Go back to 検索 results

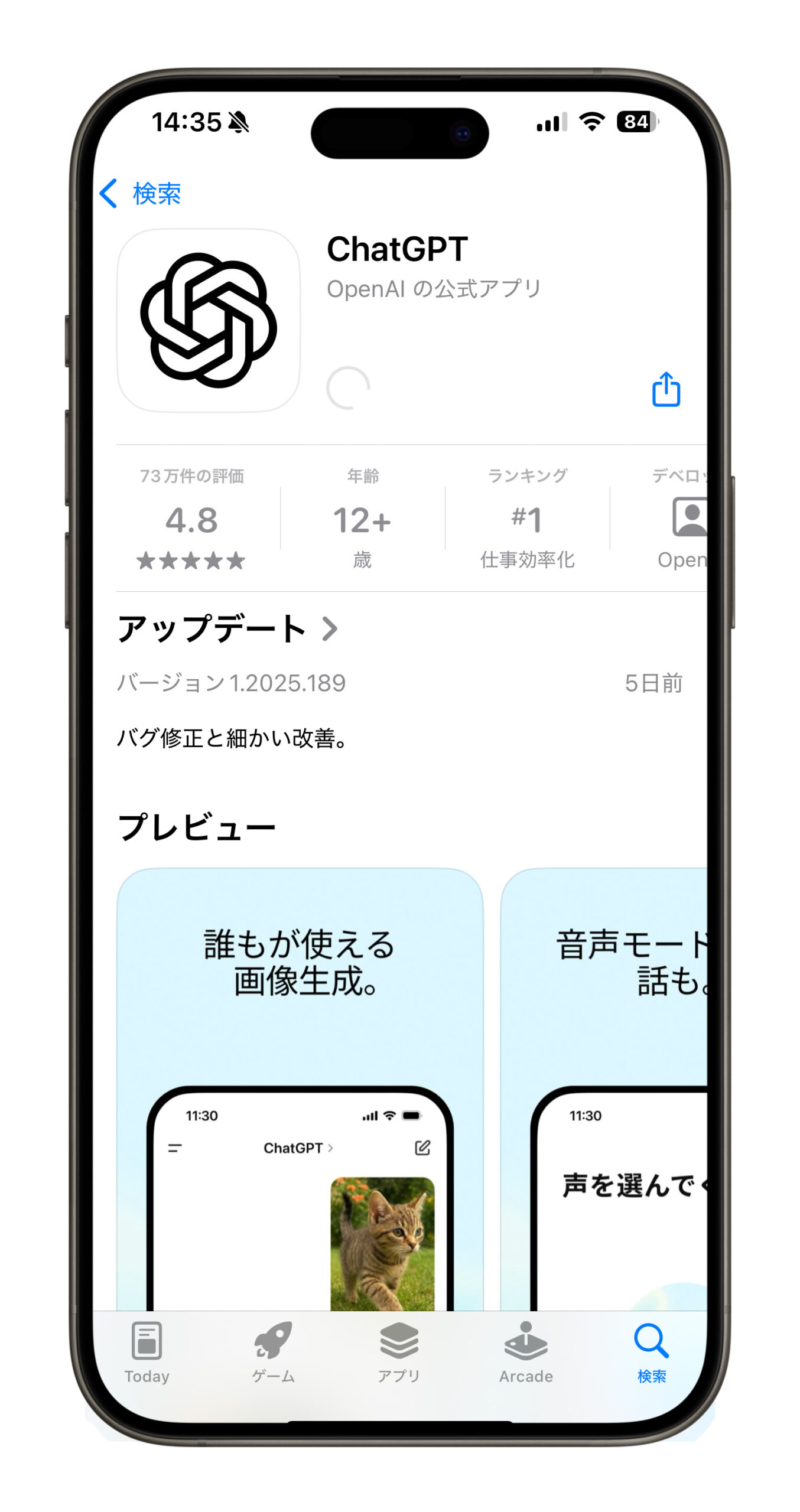(x=141, y=194)
